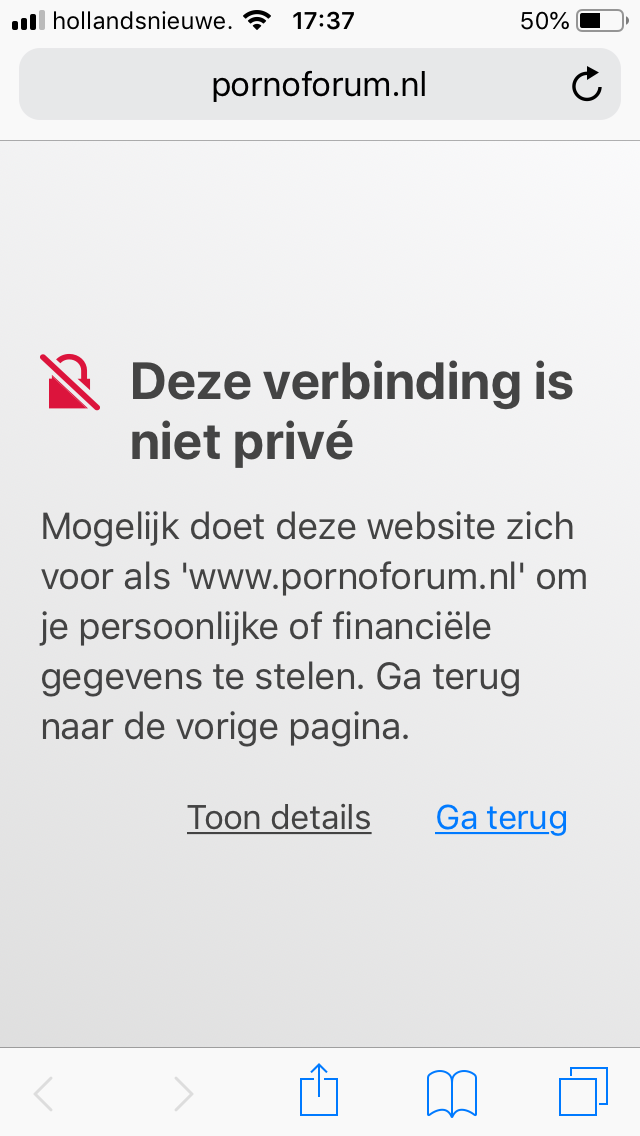
Task: Open the share sheet icon
Action: pos(319,1090)
